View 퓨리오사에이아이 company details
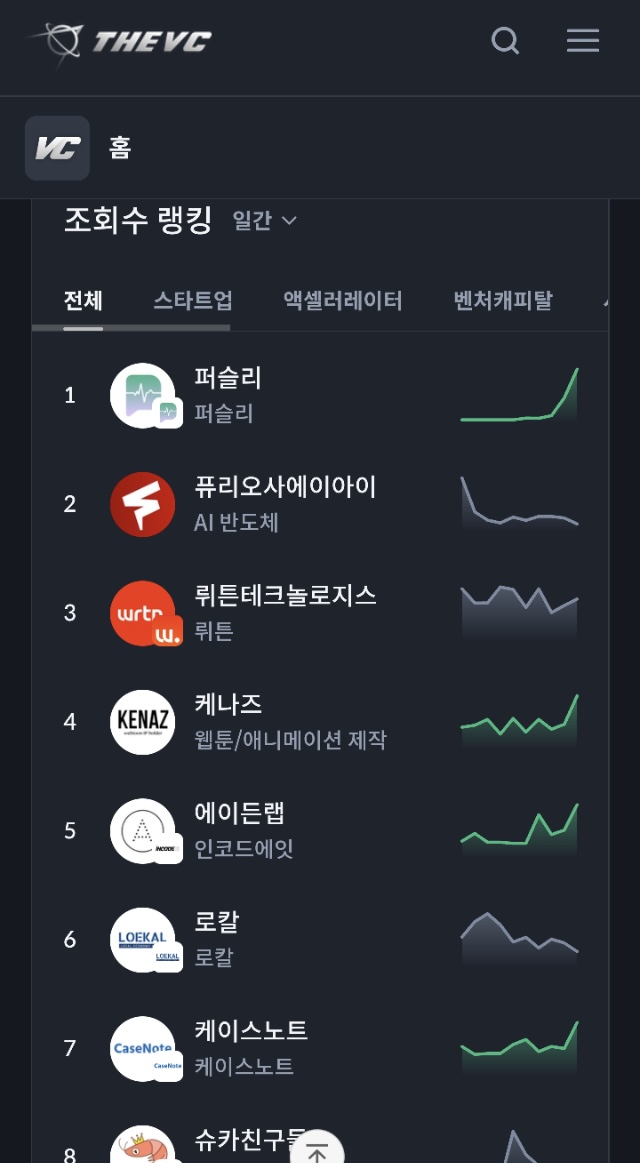 (285, 487)
